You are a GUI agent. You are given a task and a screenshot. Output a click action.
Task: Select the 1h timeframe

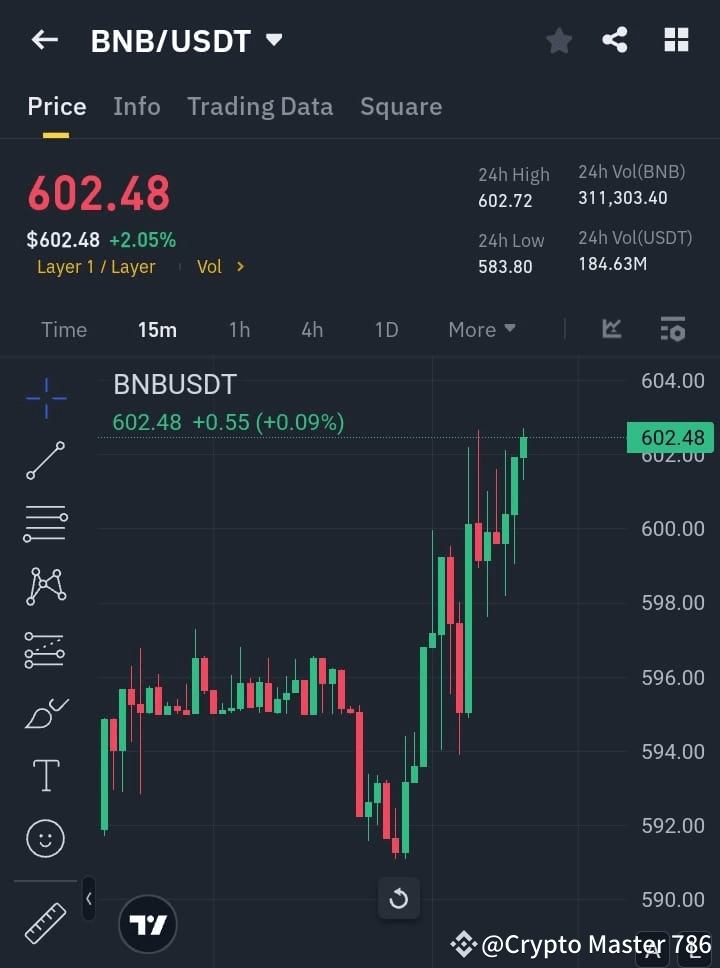[x=239, y=329]
